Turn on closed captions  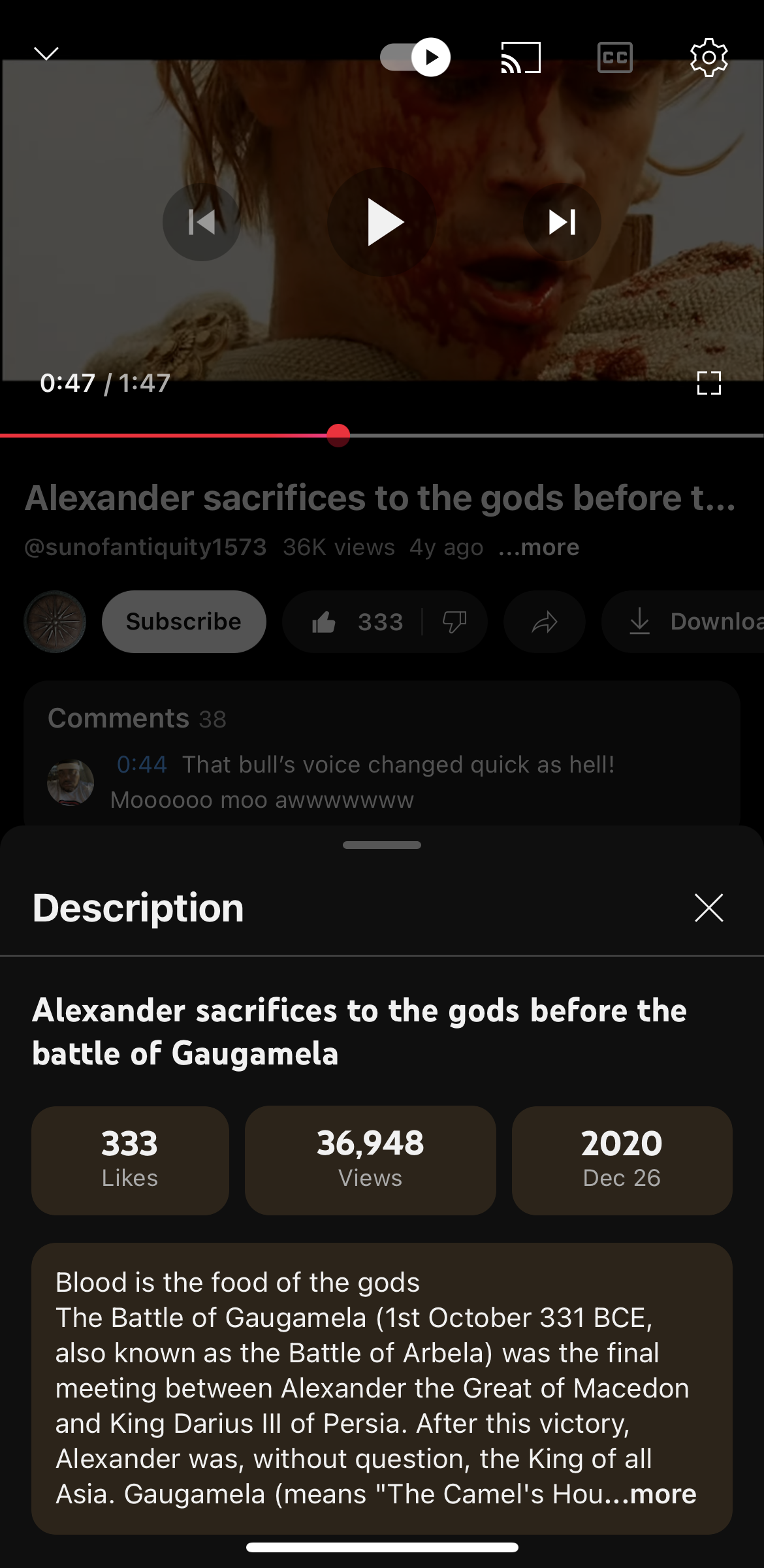(614, 57)
